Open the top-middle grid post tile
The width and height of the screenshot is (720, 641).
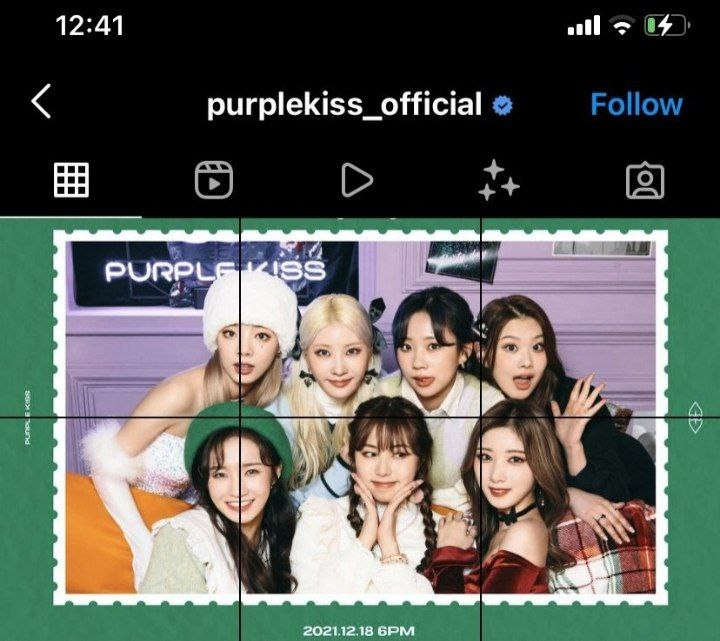pyautogui.click(x=360, y=316)
